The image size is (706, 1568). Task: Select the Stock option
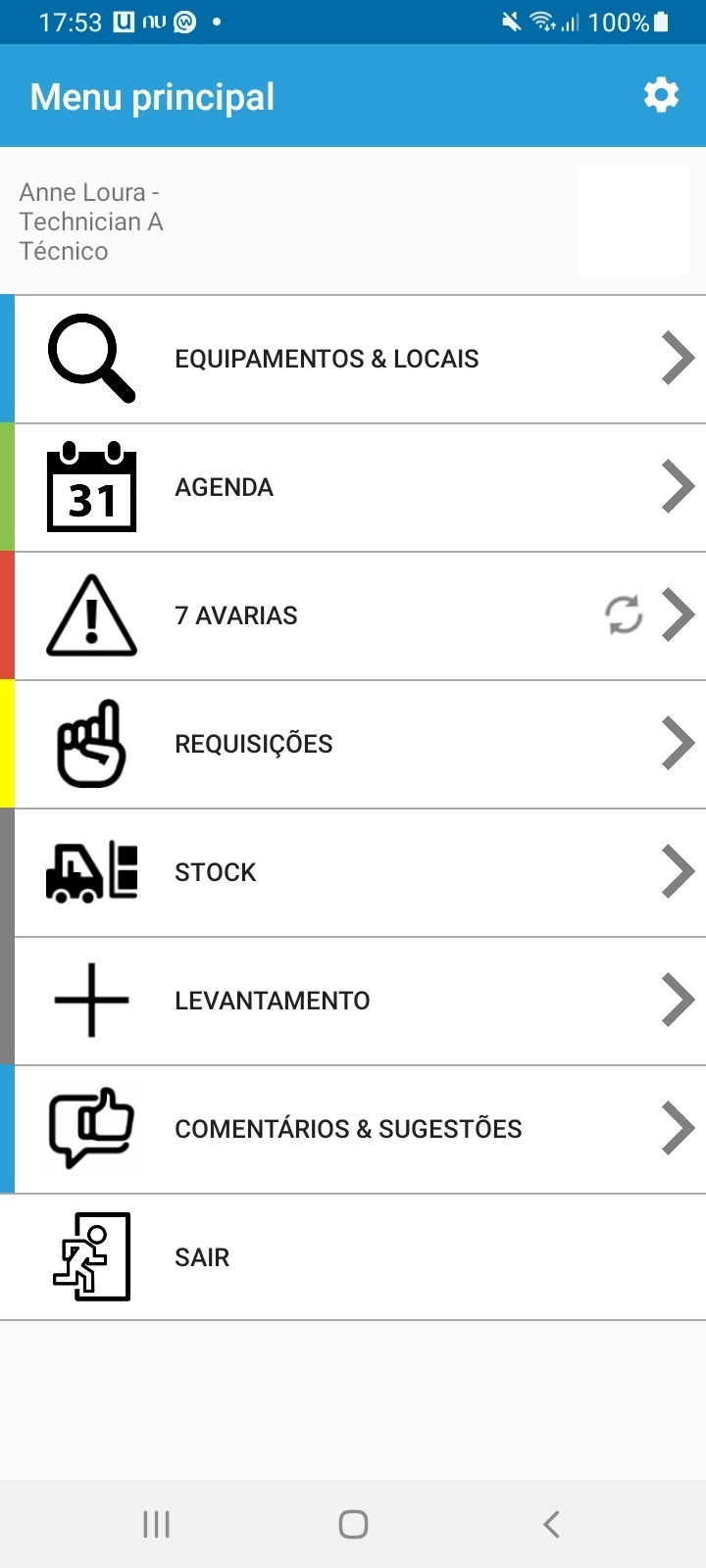click(x=353, y=872)
